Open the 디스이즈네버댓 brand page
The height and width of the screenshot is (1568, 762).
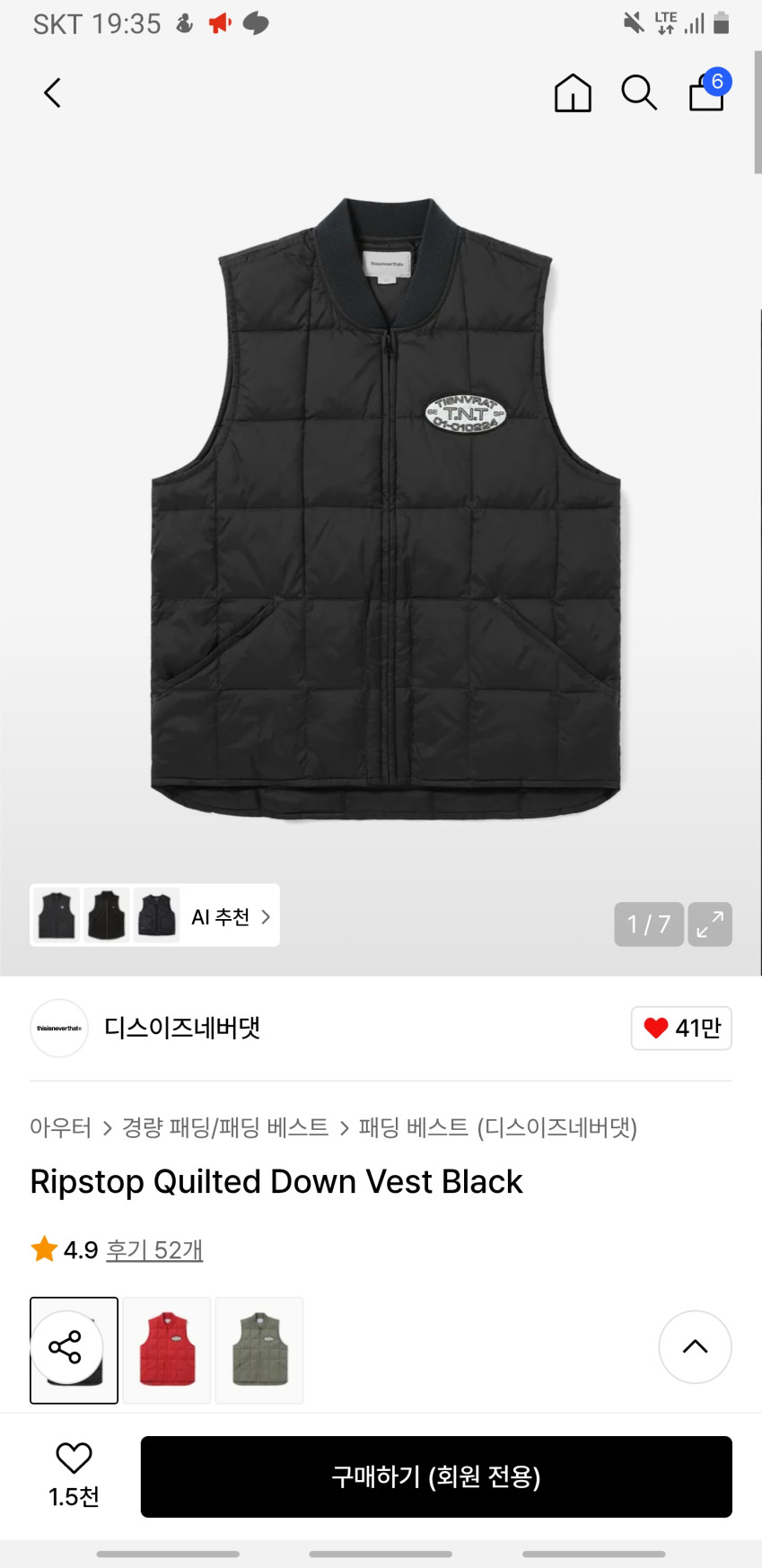(x=181, y=1028)
